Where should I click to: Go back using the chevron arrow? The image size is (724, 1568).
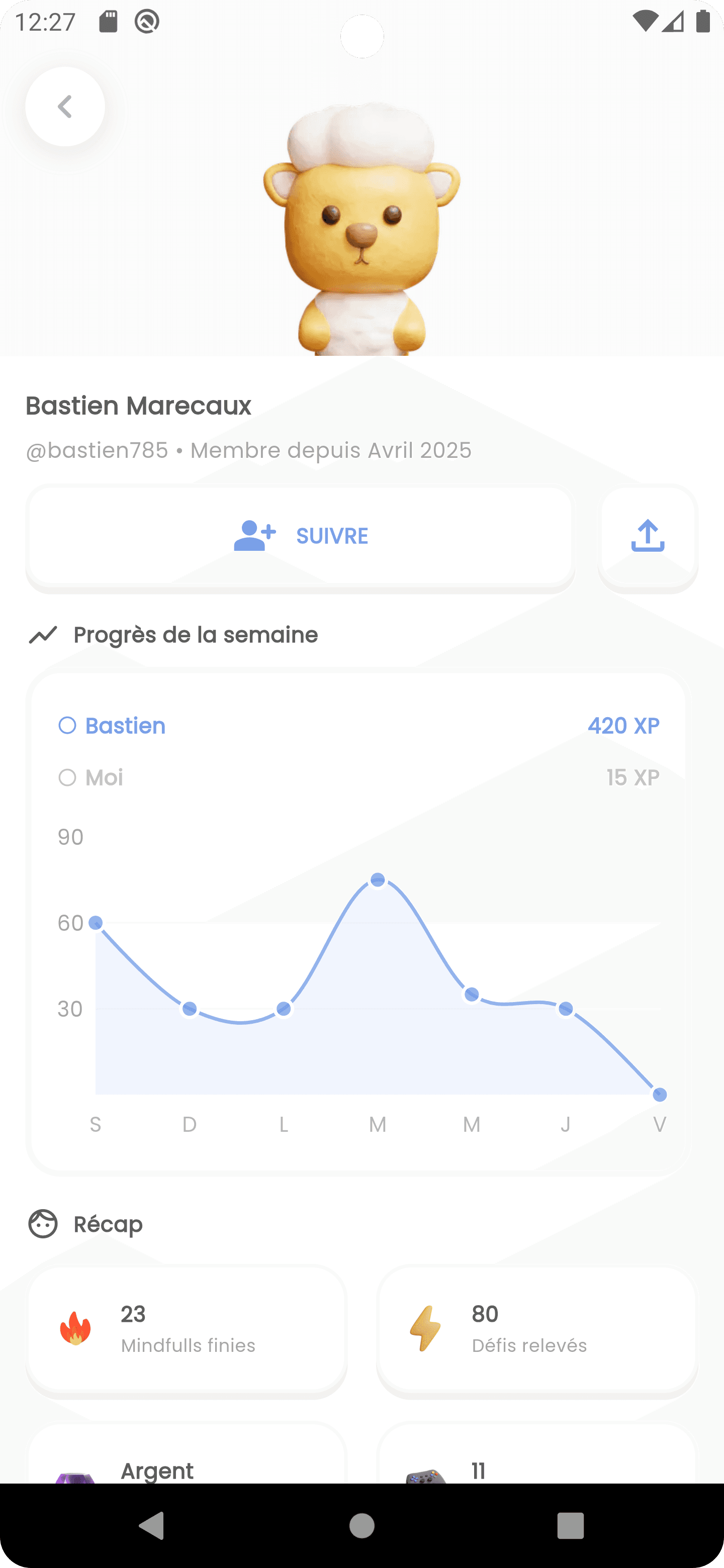pyautogui.click(x=65, y=107)
